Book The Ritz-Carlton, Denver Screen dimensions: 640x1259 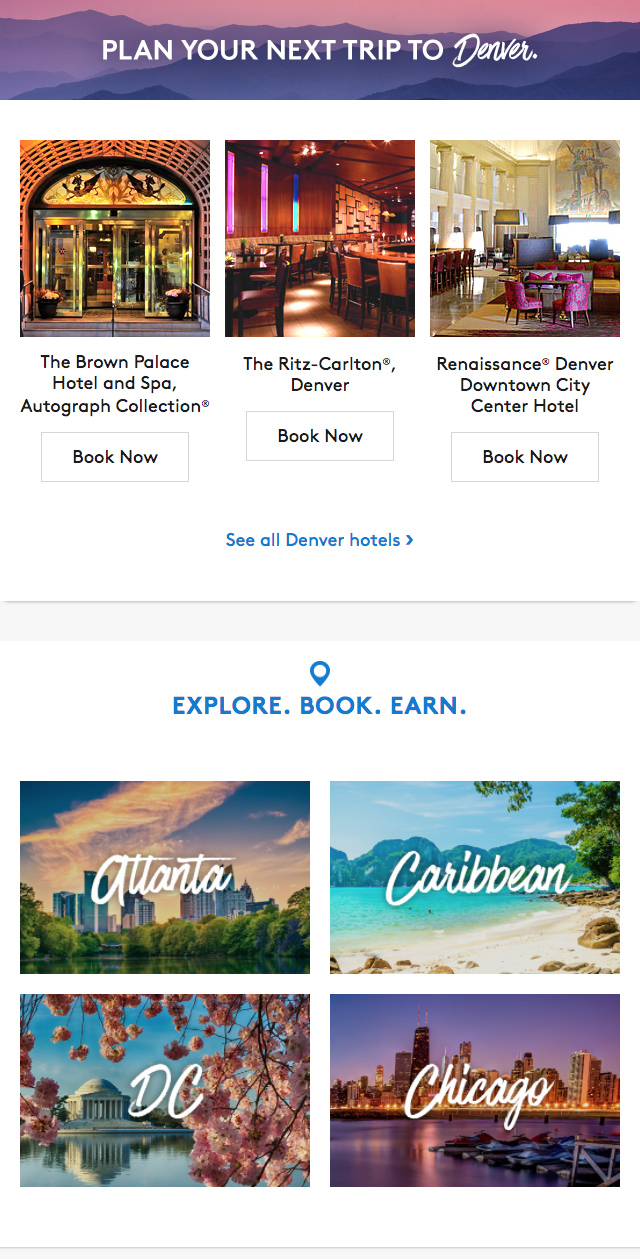[x=320, y=436]
